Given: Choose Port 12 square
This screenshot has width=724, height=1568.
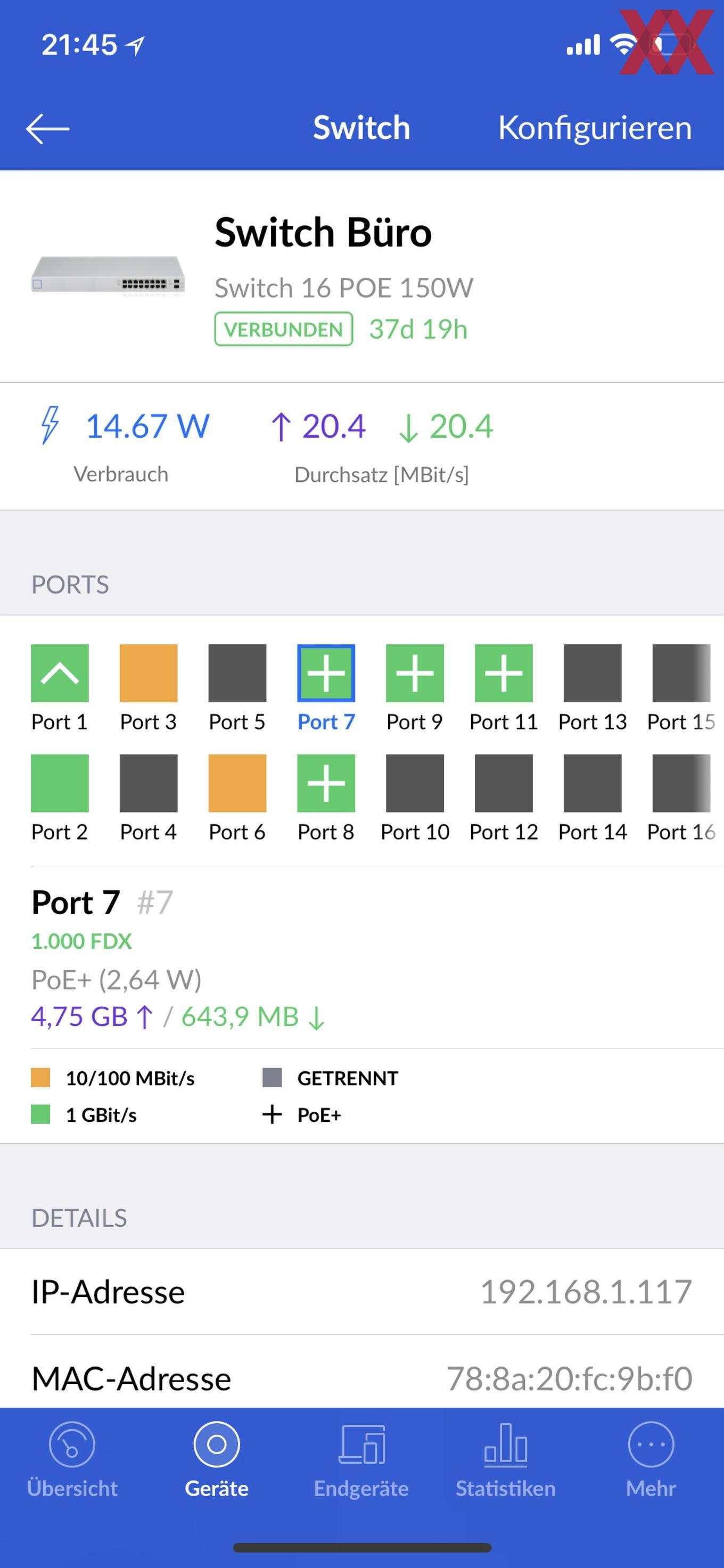Looking at the screenshot, I should tap(504, 783).
